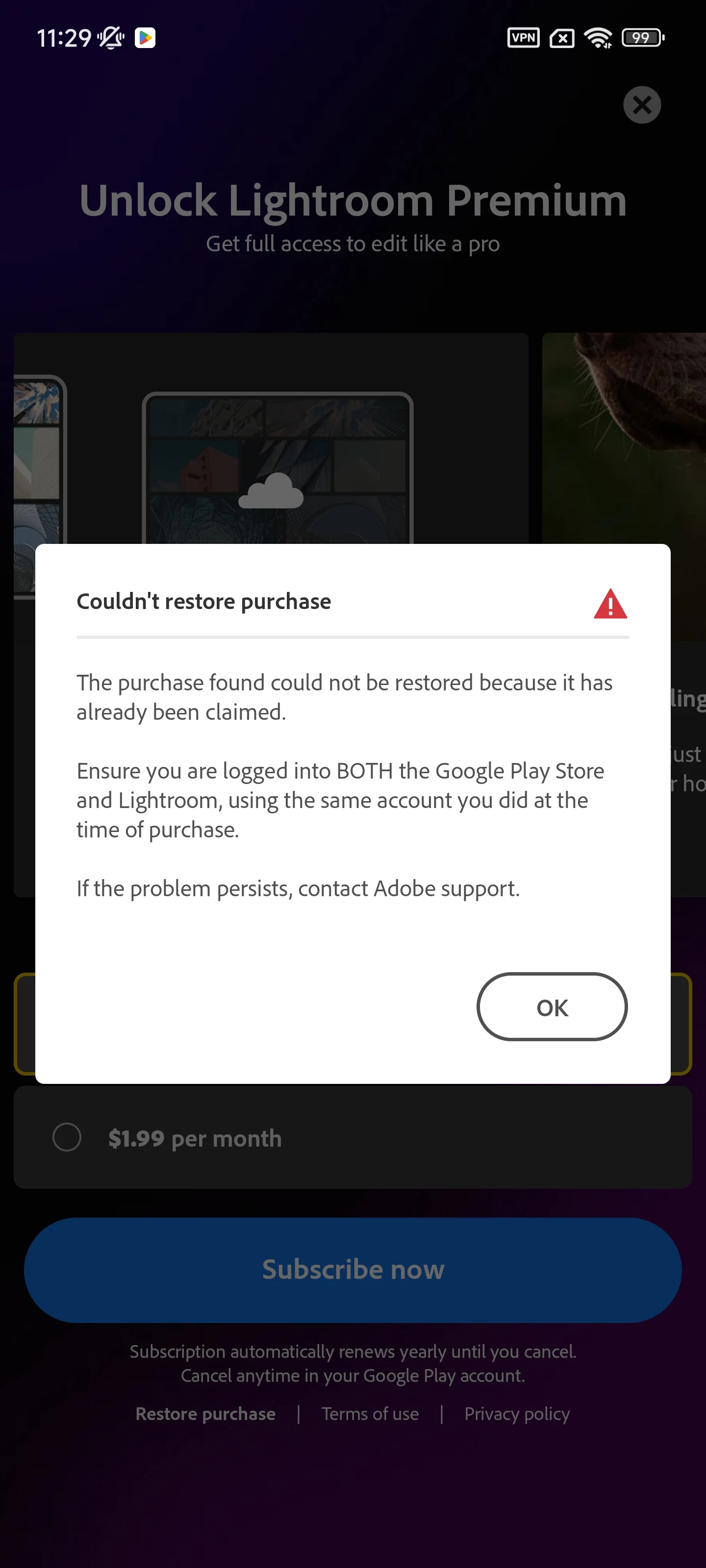
Task: Open Terms of use
Action: coord(370,1413)
